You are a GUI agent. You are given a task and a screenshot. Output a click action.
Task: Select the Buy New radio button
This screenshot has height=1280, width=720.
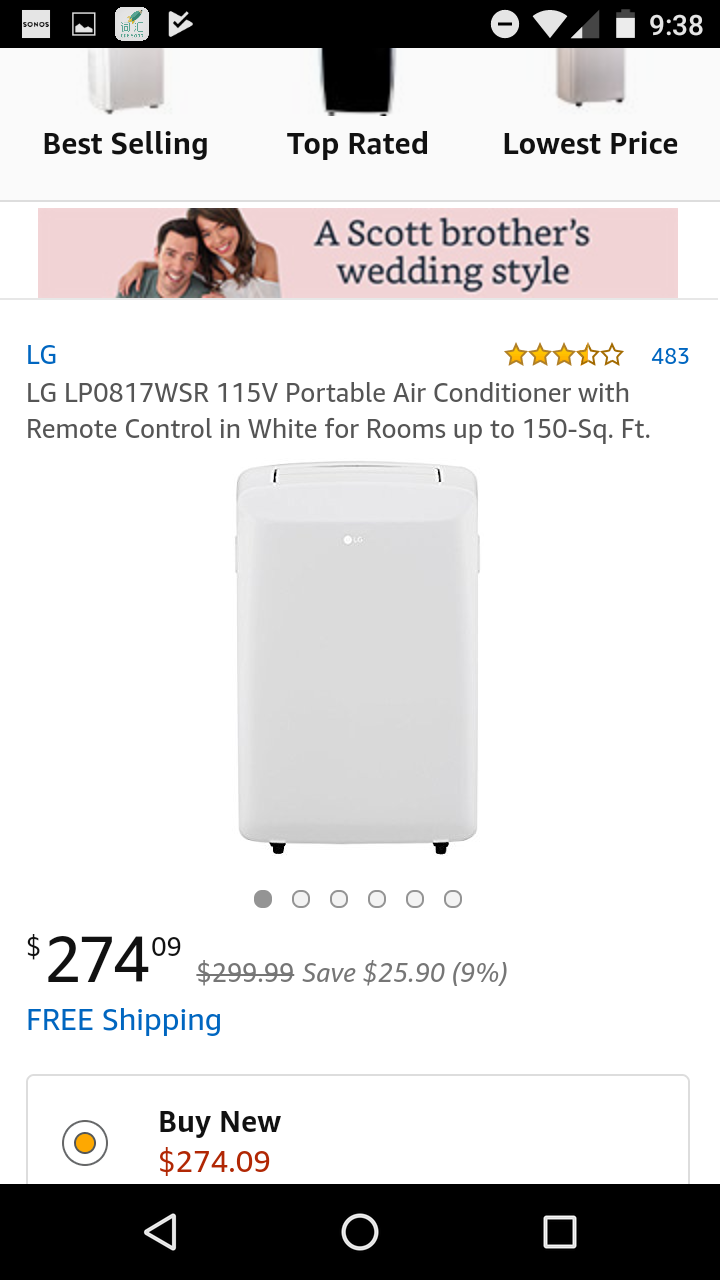coord(85,1141)
